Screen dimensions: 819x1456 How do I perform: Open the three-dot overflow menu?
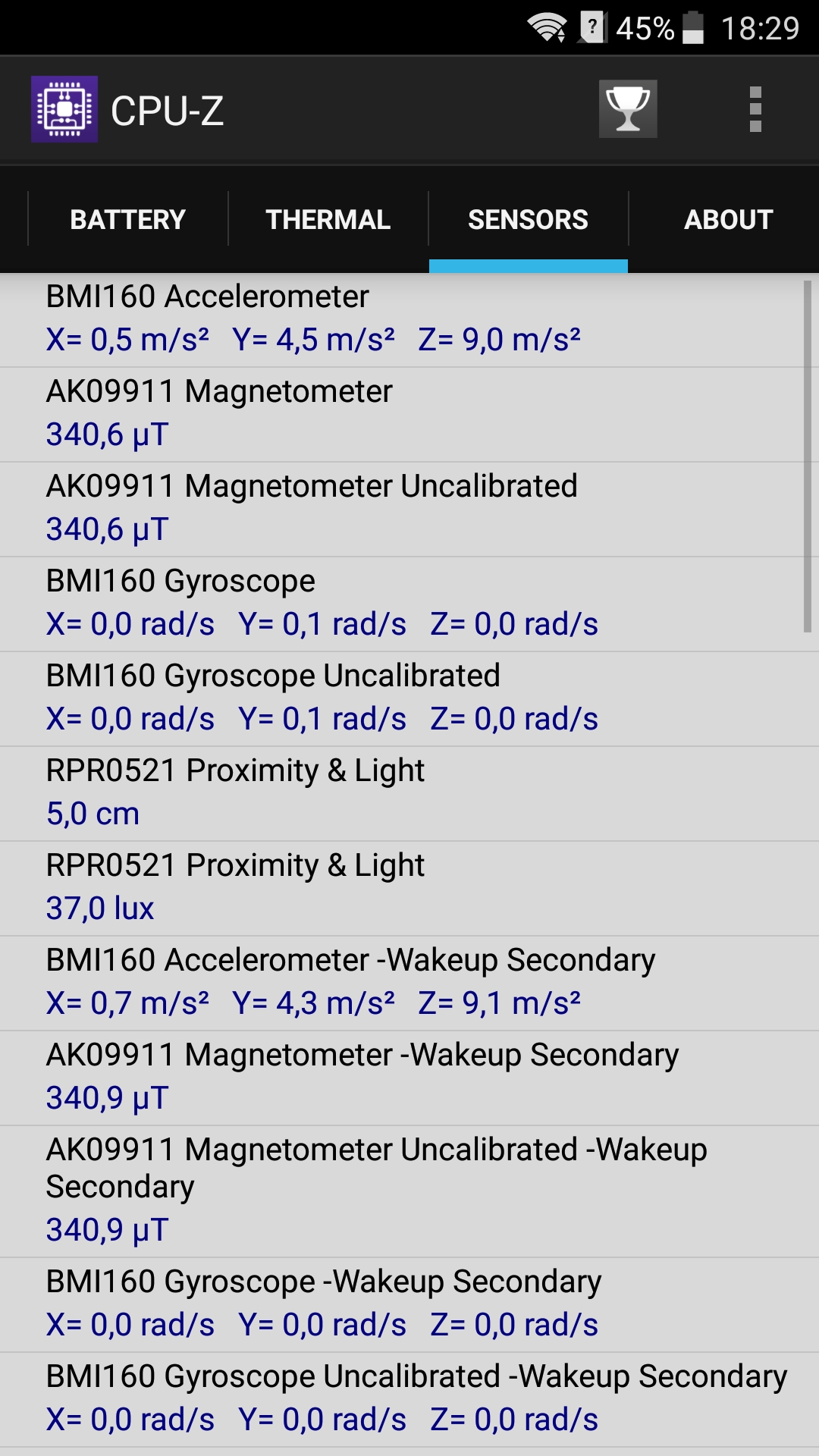pos(755,109)
